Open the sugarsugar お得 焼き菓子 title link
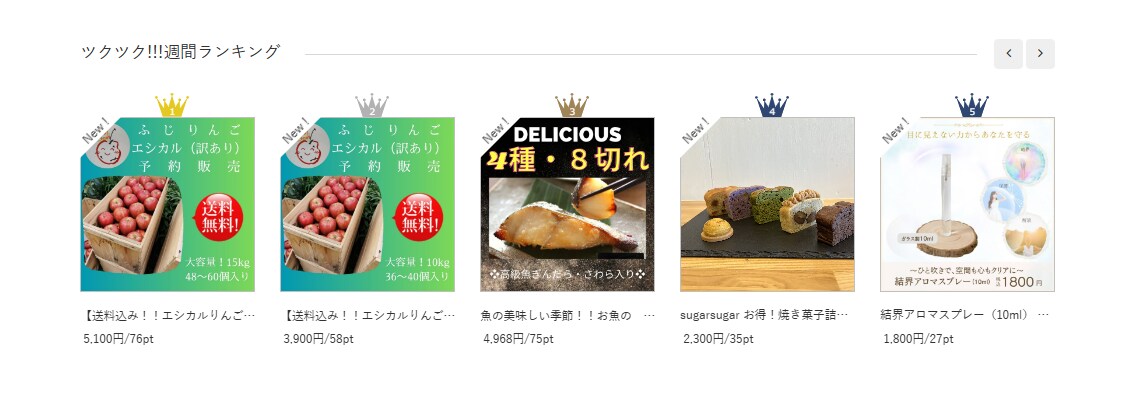Screen dimensions: 1128x415 tap(766, 315)
